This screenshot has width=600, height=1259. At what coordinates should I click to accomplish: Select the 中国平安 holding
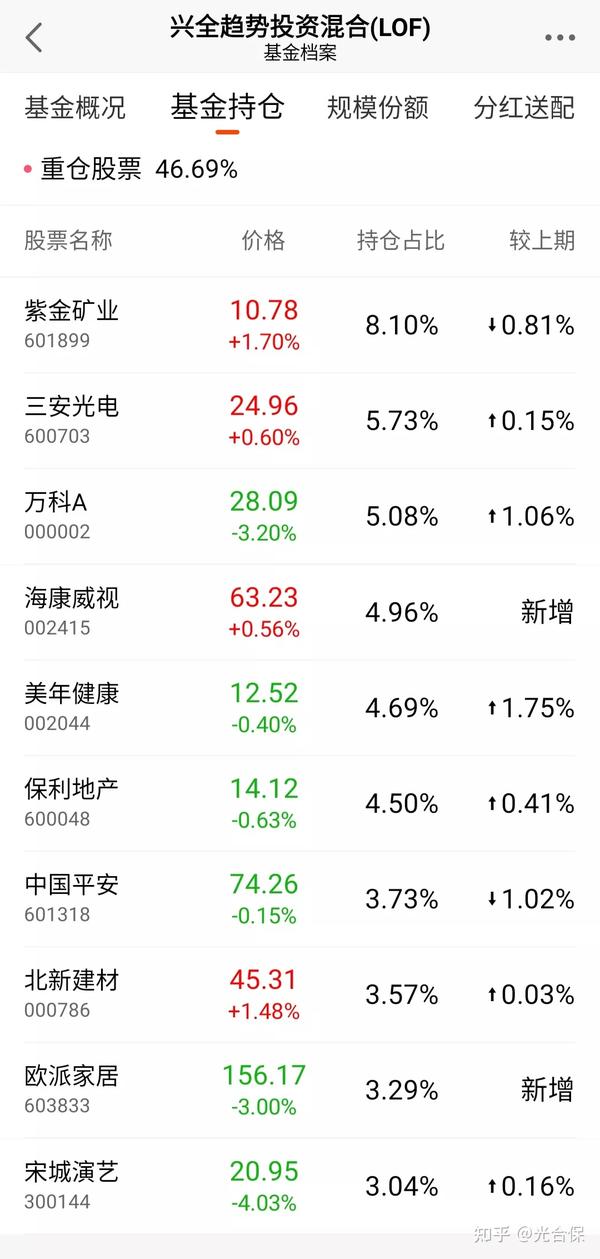pyautogui.click(x=300, y=899)
